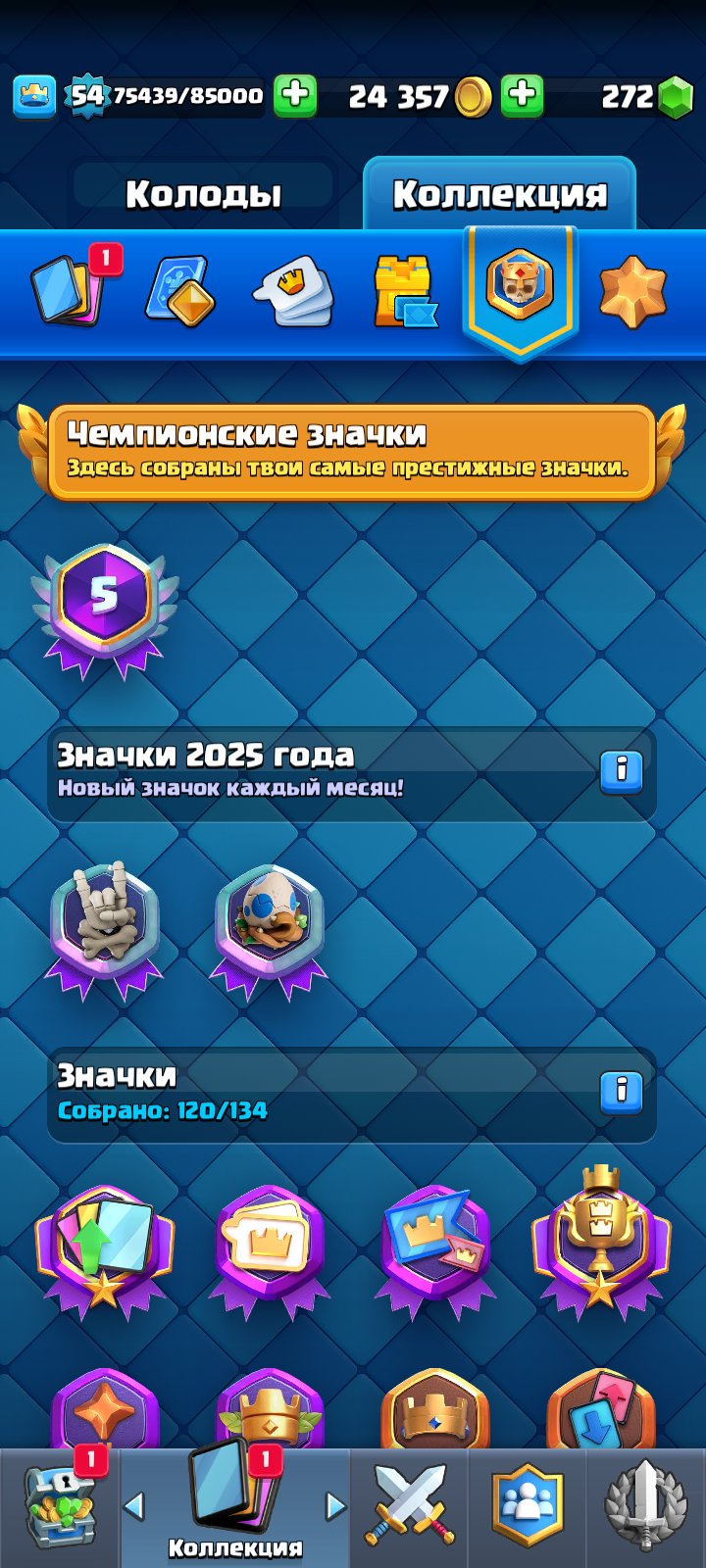
Task: Tap the green plus next to experience bar
Action: tap(294, 95)
